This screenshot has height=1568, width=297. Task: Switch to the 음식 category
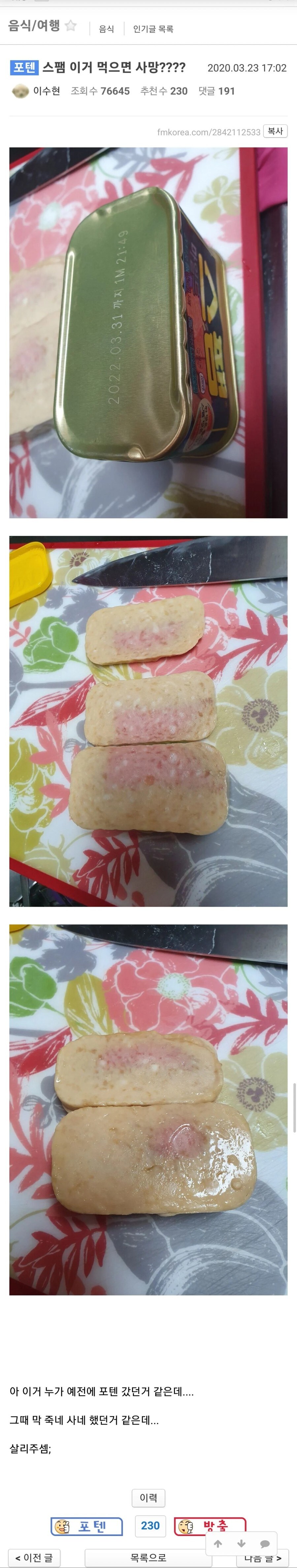[x=107, y=29]
